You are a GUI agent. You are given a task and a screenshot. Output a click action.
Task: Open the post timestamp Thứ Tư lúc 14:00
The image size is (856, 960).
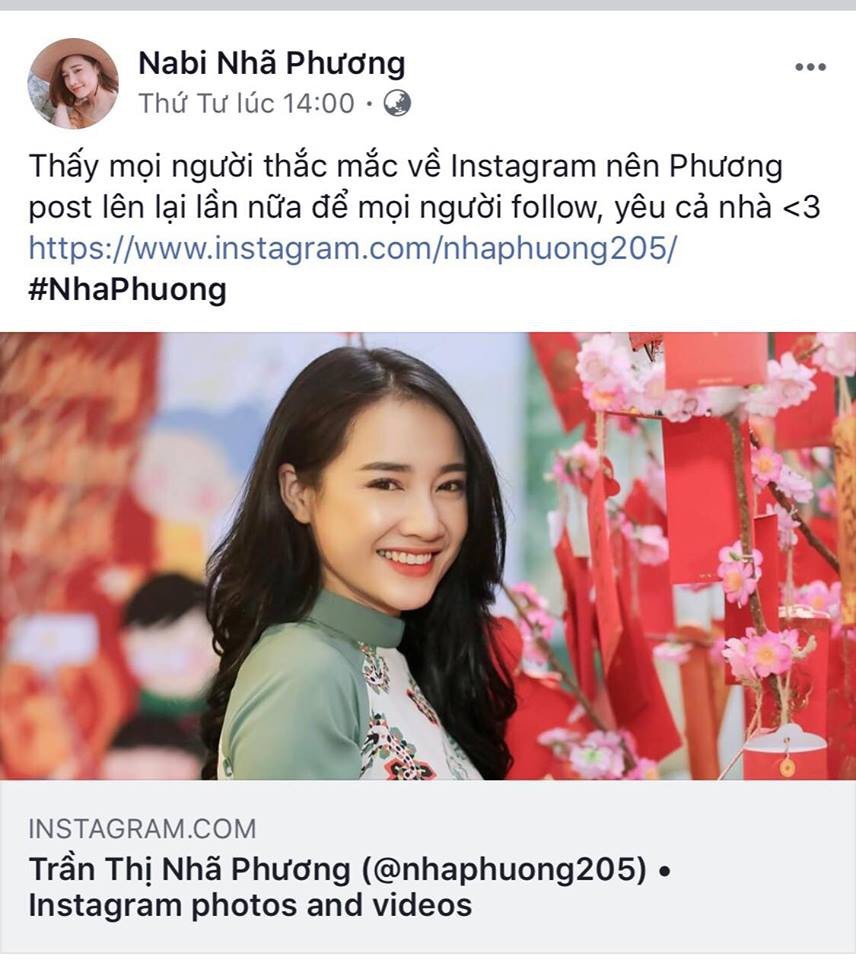click(246, 103)
